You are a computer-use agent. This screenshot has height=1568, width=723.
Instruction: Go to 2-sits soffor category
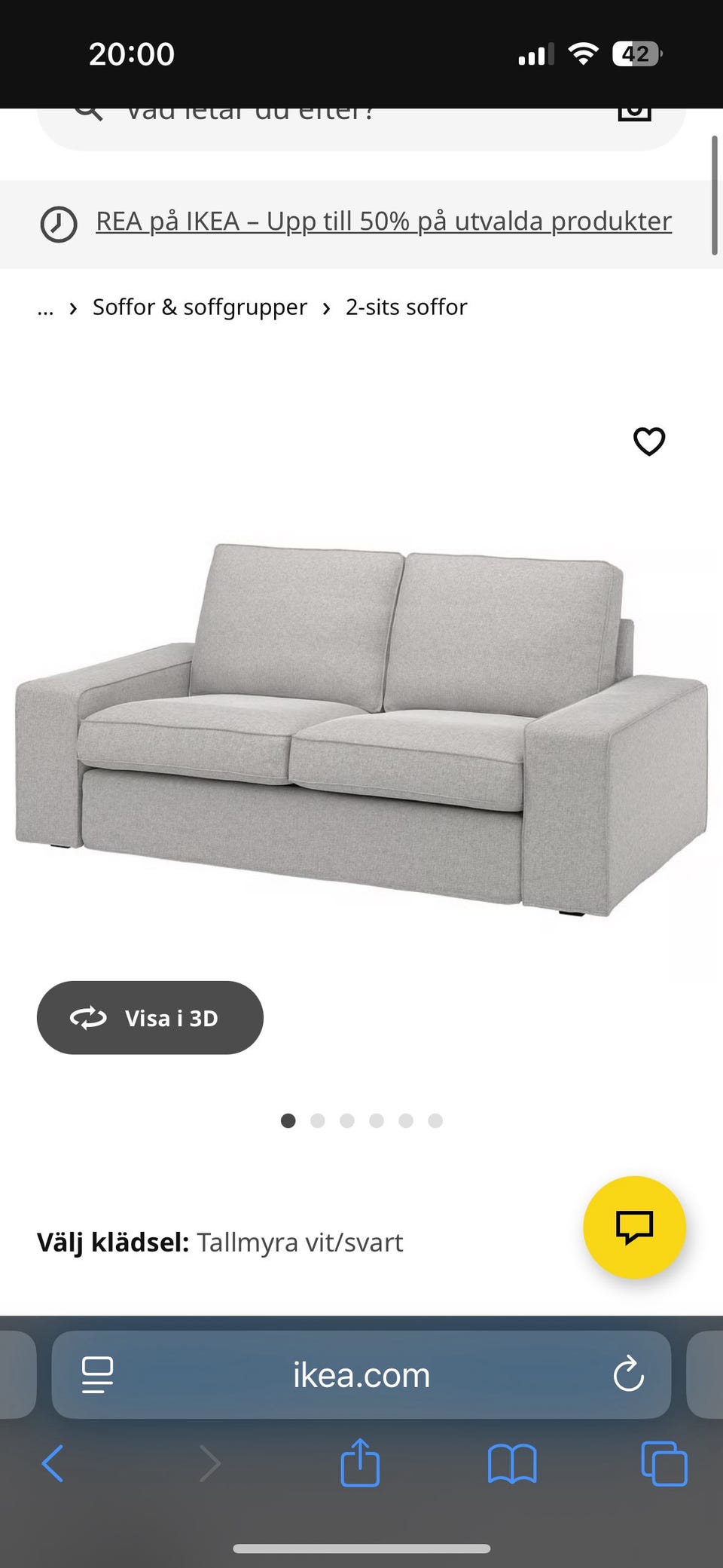(x=407, y=307)
